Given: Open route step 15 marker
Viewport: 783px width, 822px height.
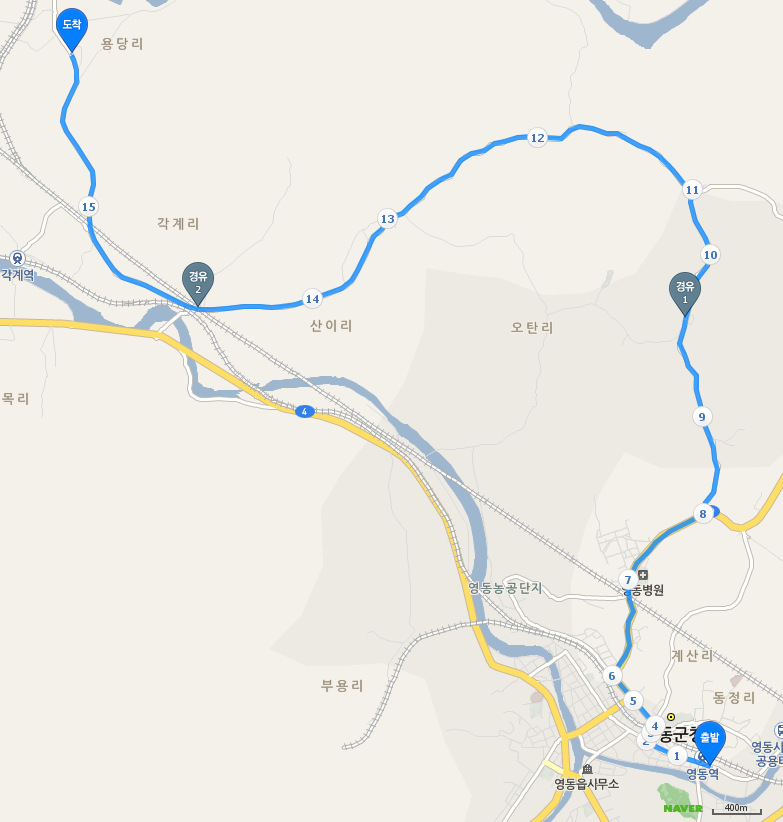Looking at the screenshot, I should point(89,207).
